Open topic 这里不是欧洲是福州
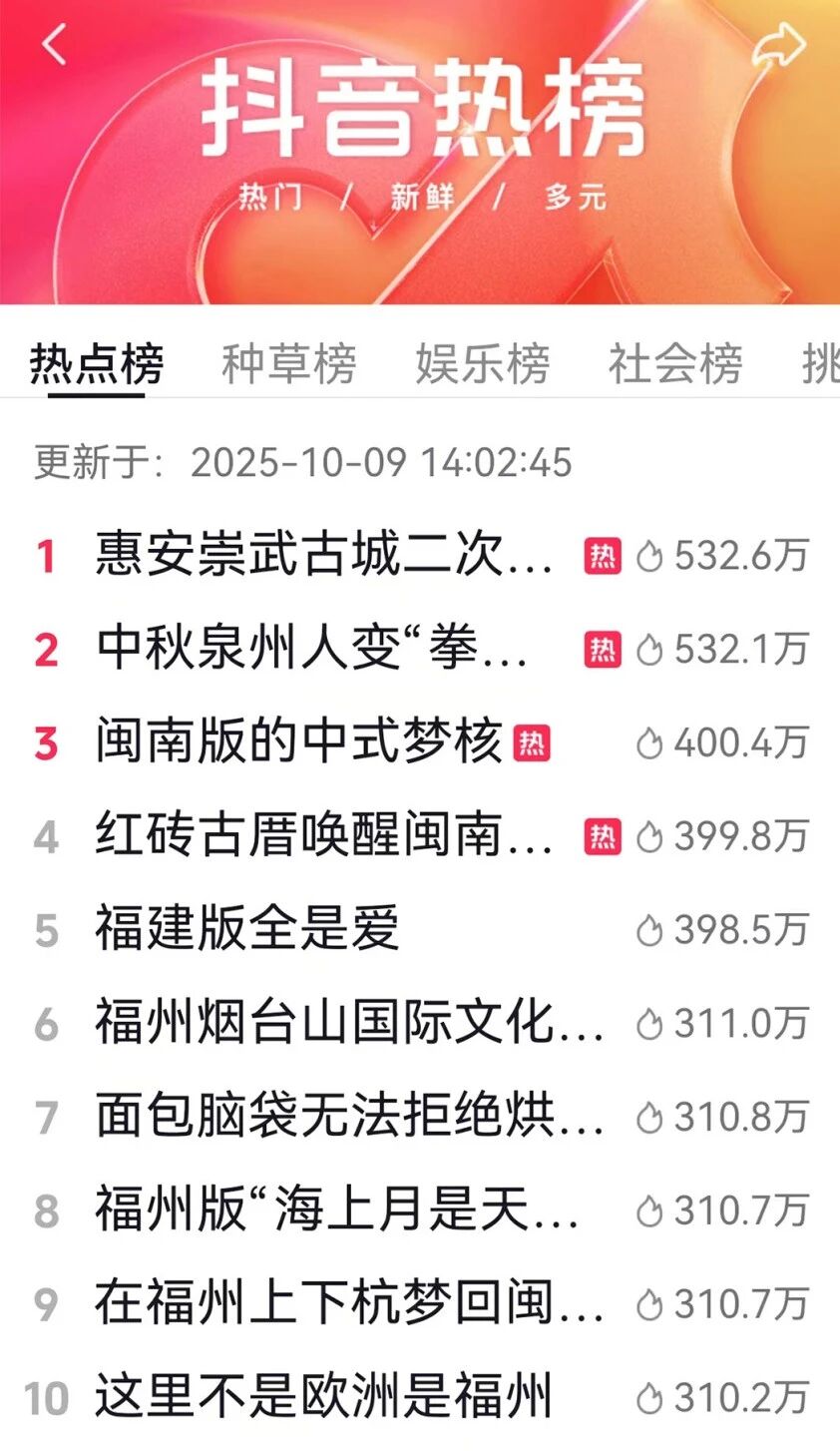This screenshot has width=840, height=1451. tap(323, 1397)
